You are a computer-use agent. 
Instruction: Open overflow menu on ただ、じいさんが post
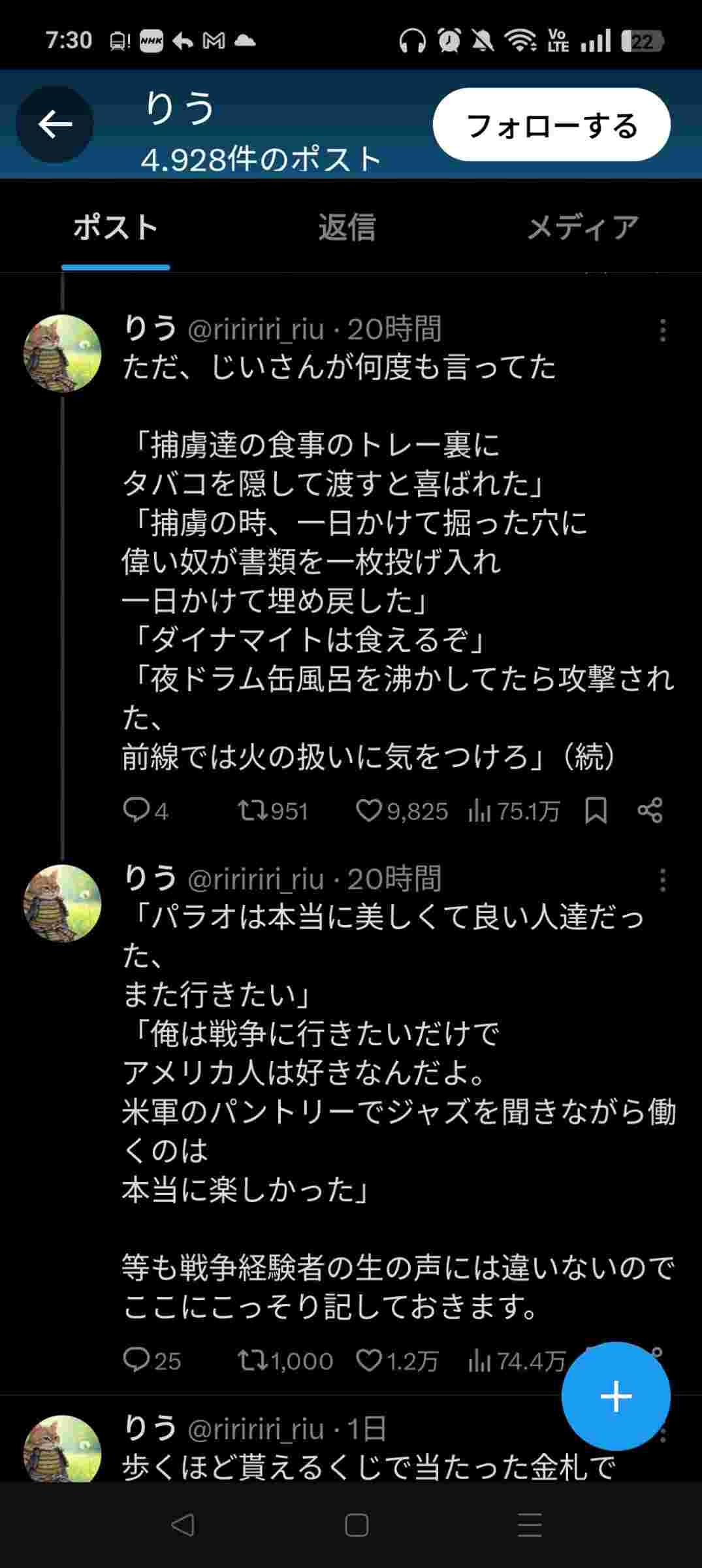[662, 331]
